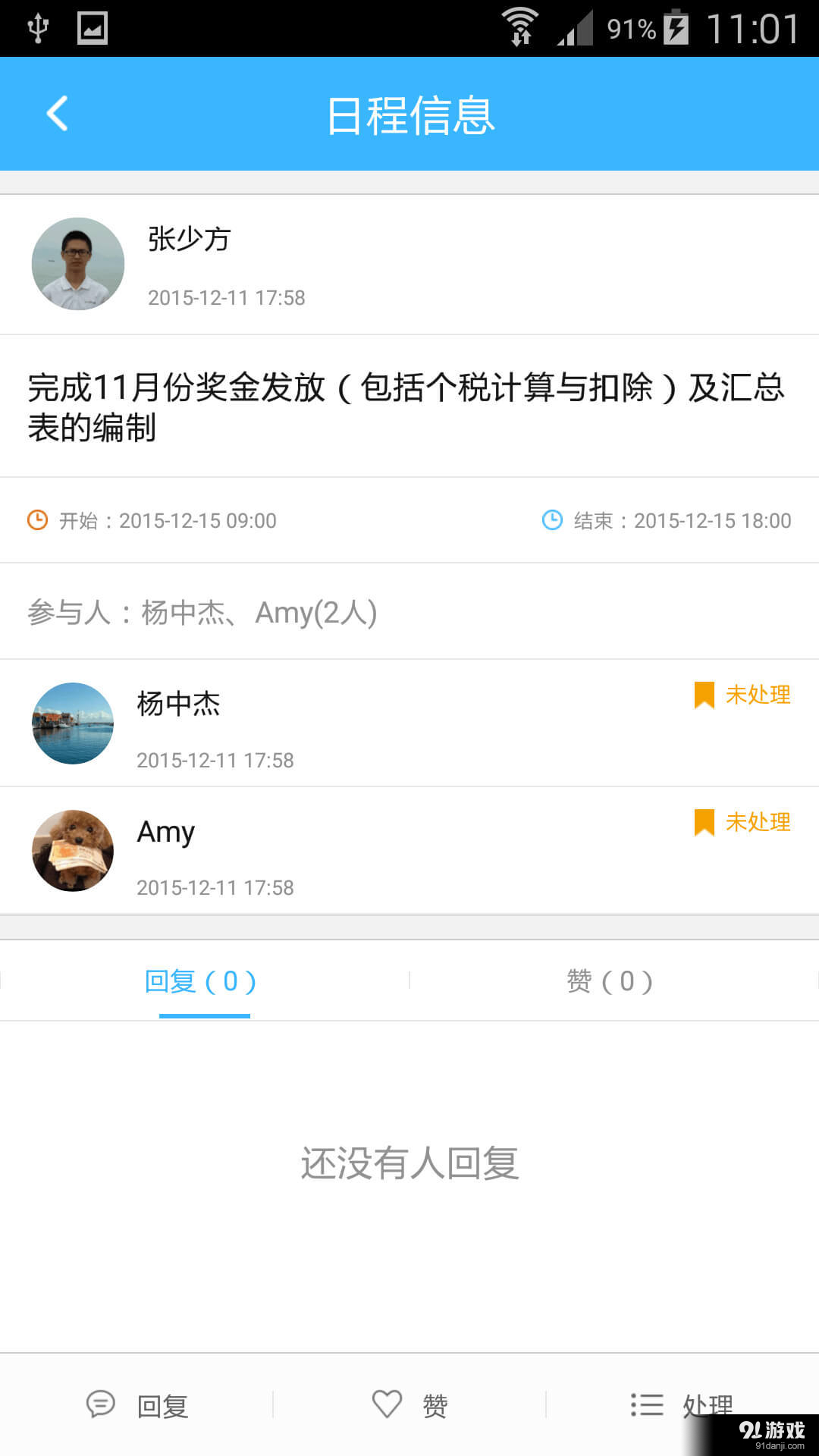Open 张少方's profile picture
The width and height of the screenshot is (819, 1456).
click(x=77, y=263)
